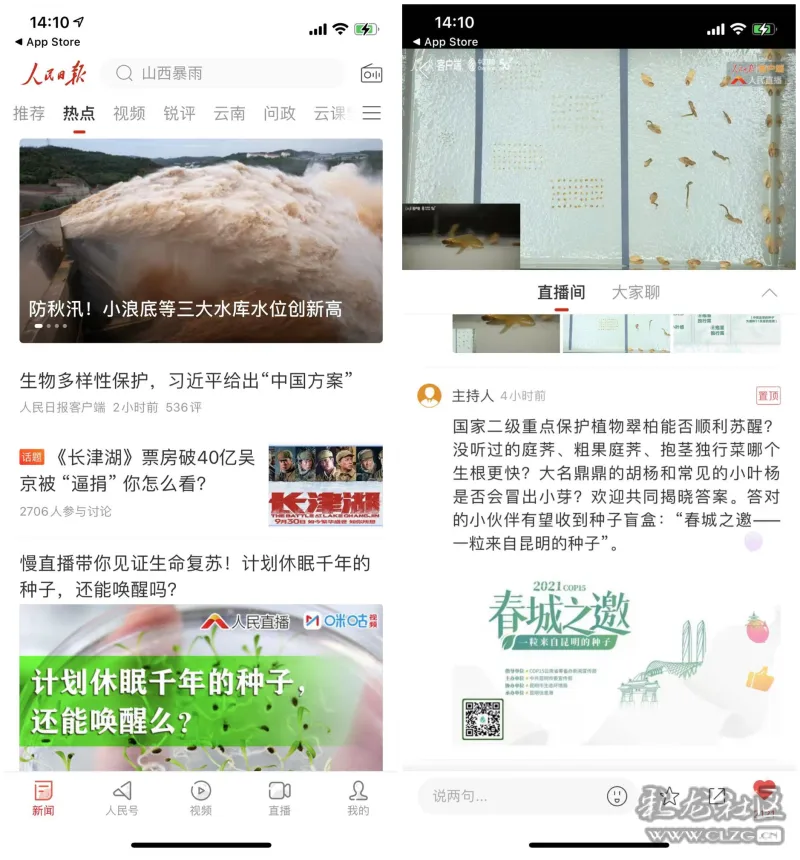Switch to the 大家聊 chat tab
800x860 pixels.
tap(635, 292)
